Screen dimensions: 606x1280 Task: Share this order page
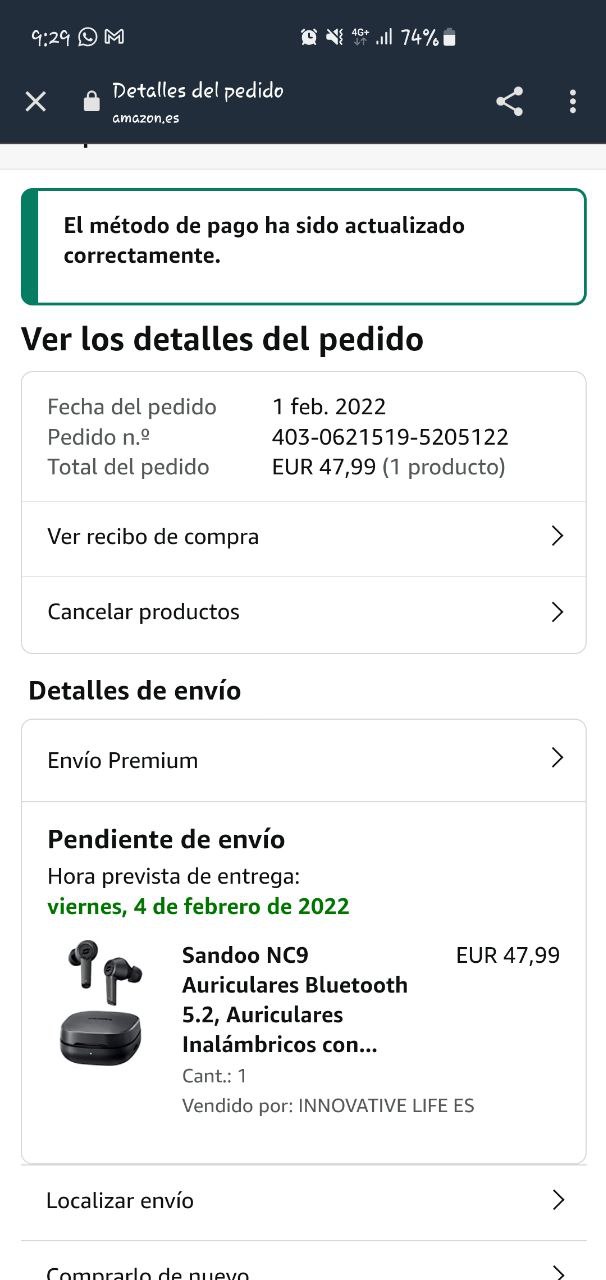509,101
